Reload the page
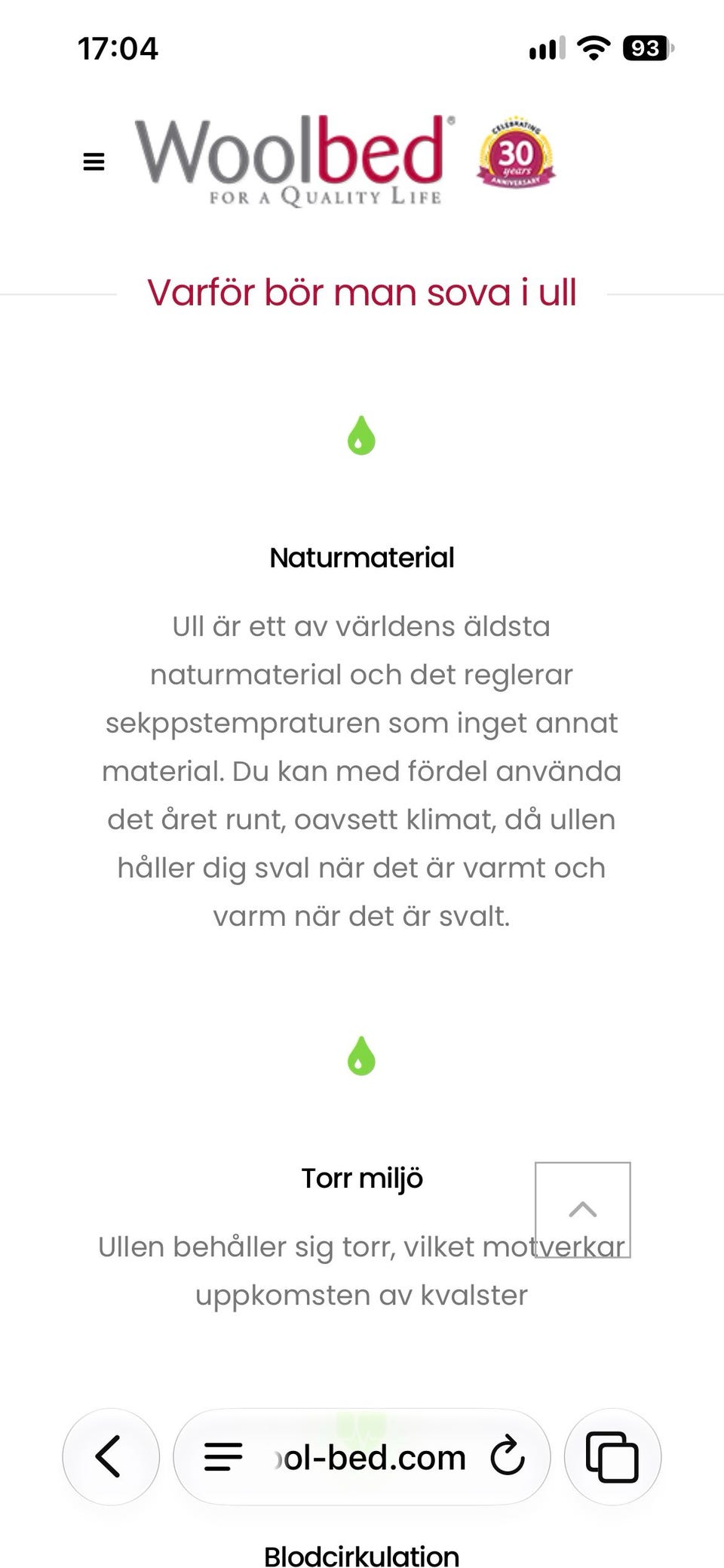The width and height of the screenshot is (724, 1568). 507,1456
